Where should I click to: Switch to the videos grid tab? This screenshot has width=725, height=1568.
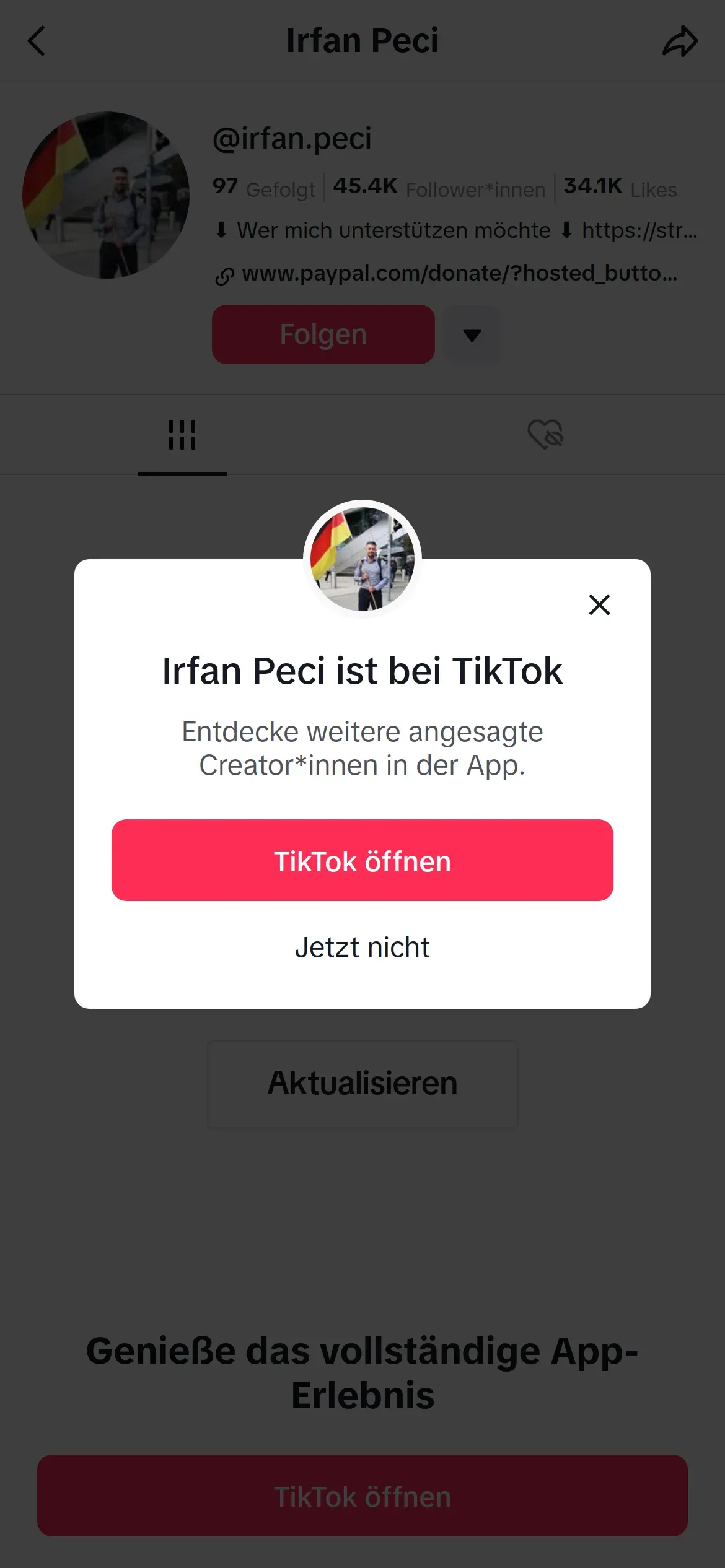click(182, 435)
